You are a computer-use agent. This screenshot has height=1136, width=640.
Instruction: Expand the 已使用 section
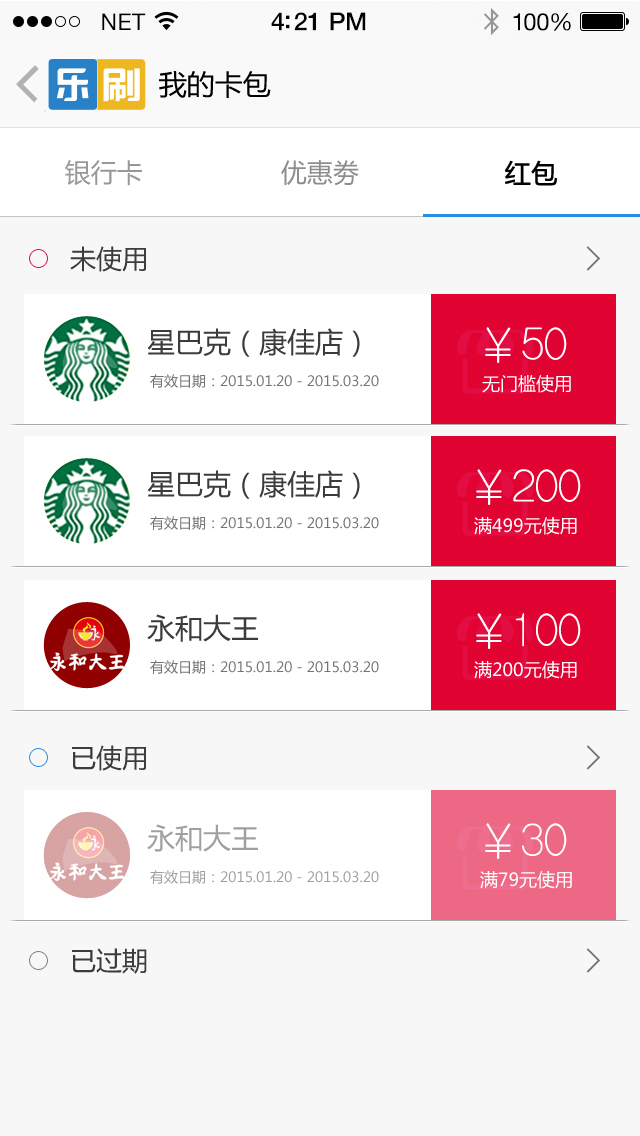tap(320, 758)
